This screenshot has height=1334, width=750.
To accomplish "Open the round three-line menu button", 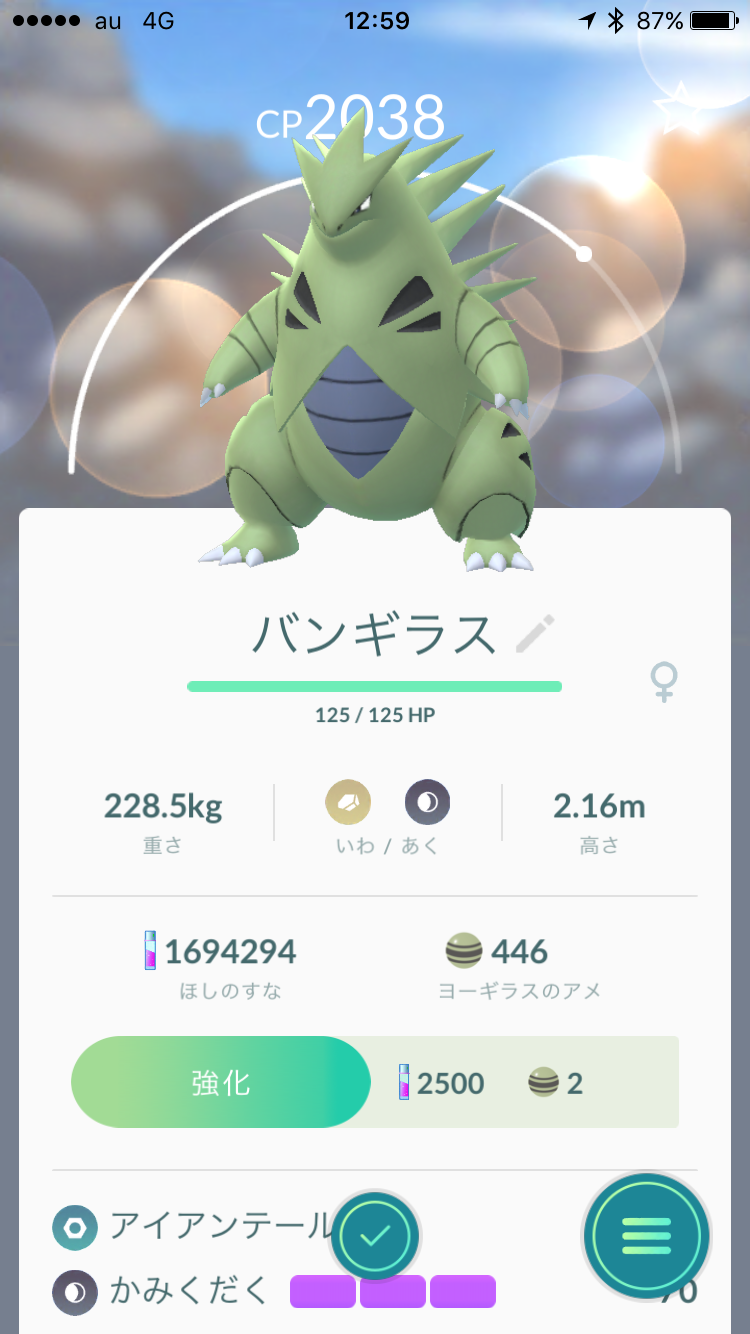I will pos(647,1237).
